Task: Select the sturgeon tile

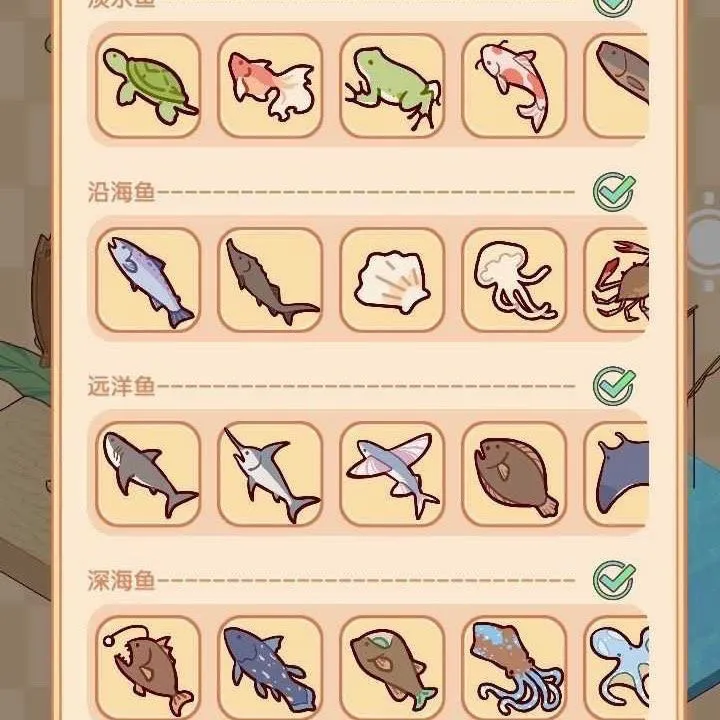Action: [x=270, y=280]
